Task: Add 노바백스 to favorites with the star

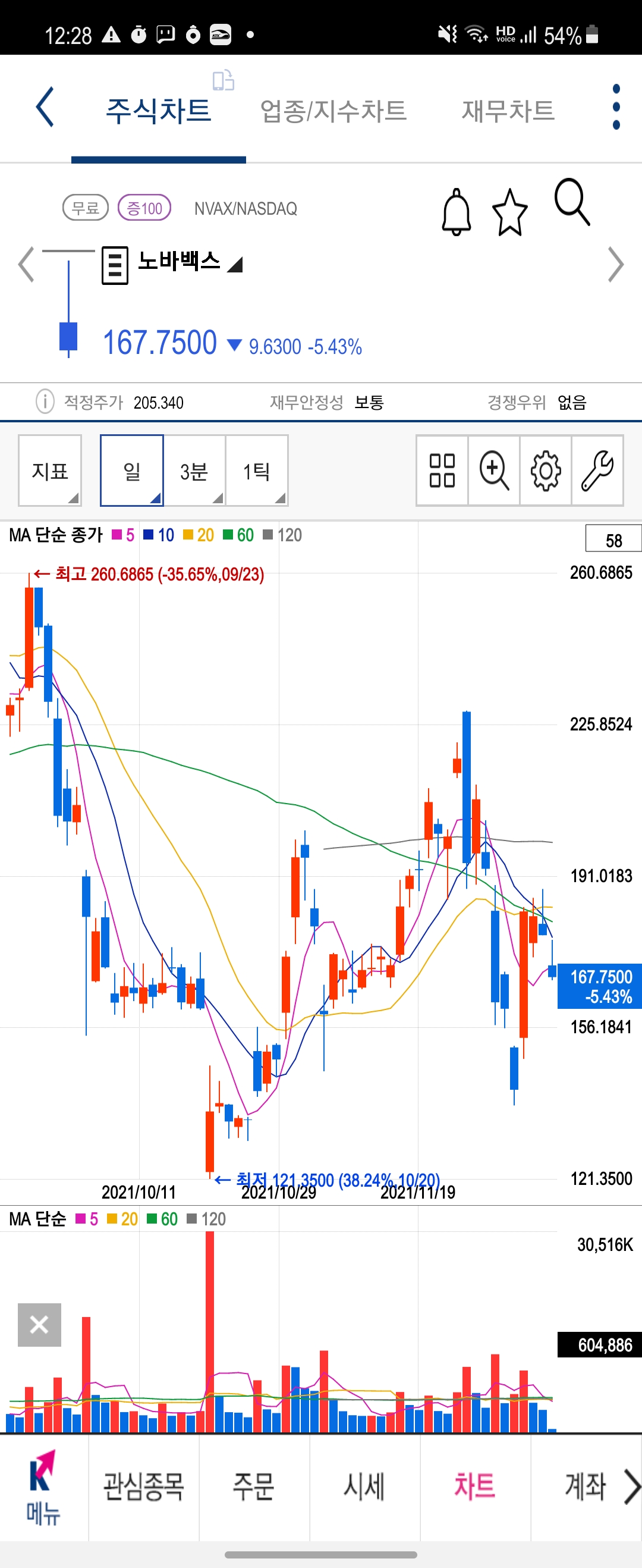Action: tap(509, 212)
